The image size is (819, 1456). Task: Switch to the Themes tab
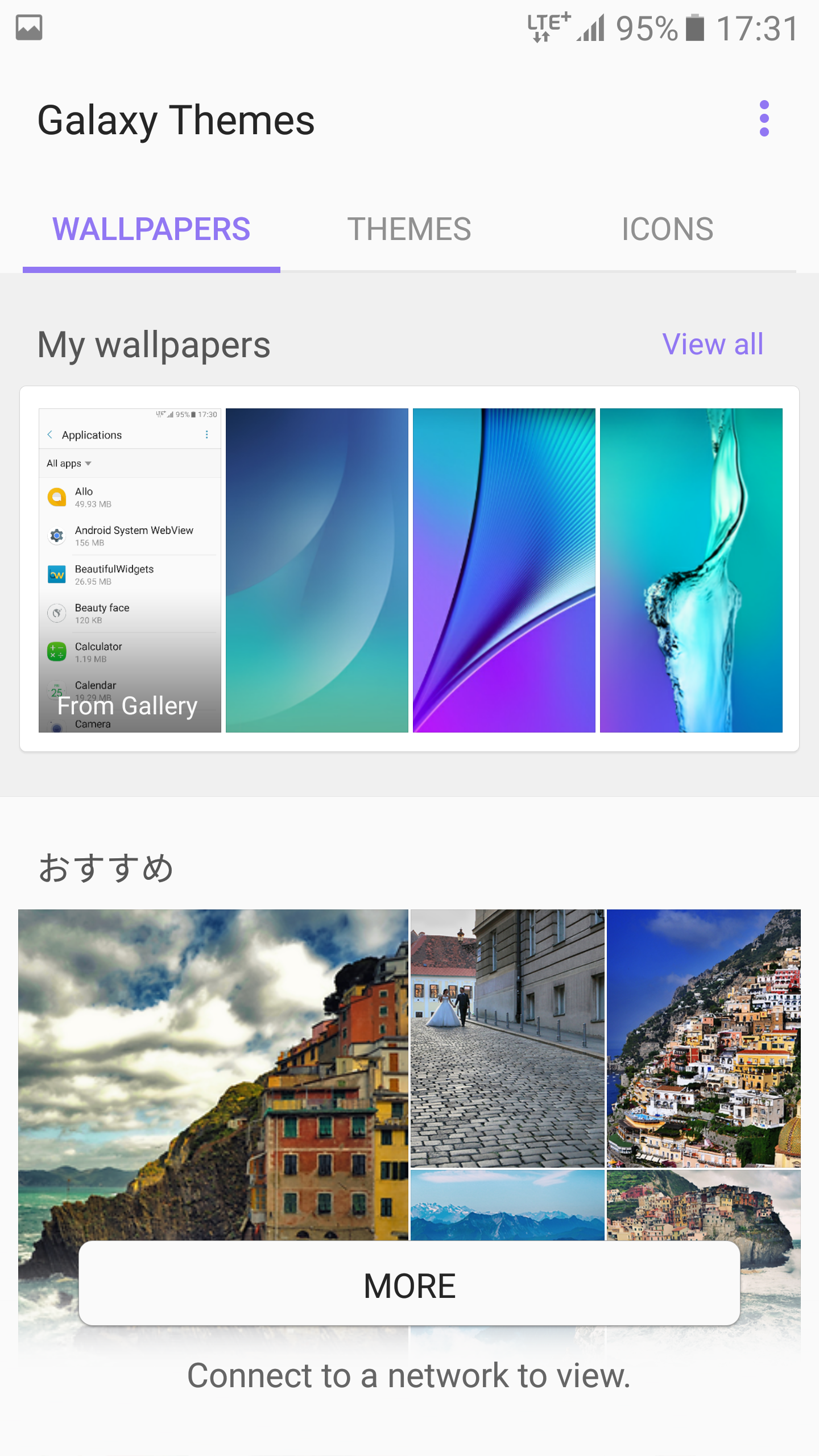point(409,229)
